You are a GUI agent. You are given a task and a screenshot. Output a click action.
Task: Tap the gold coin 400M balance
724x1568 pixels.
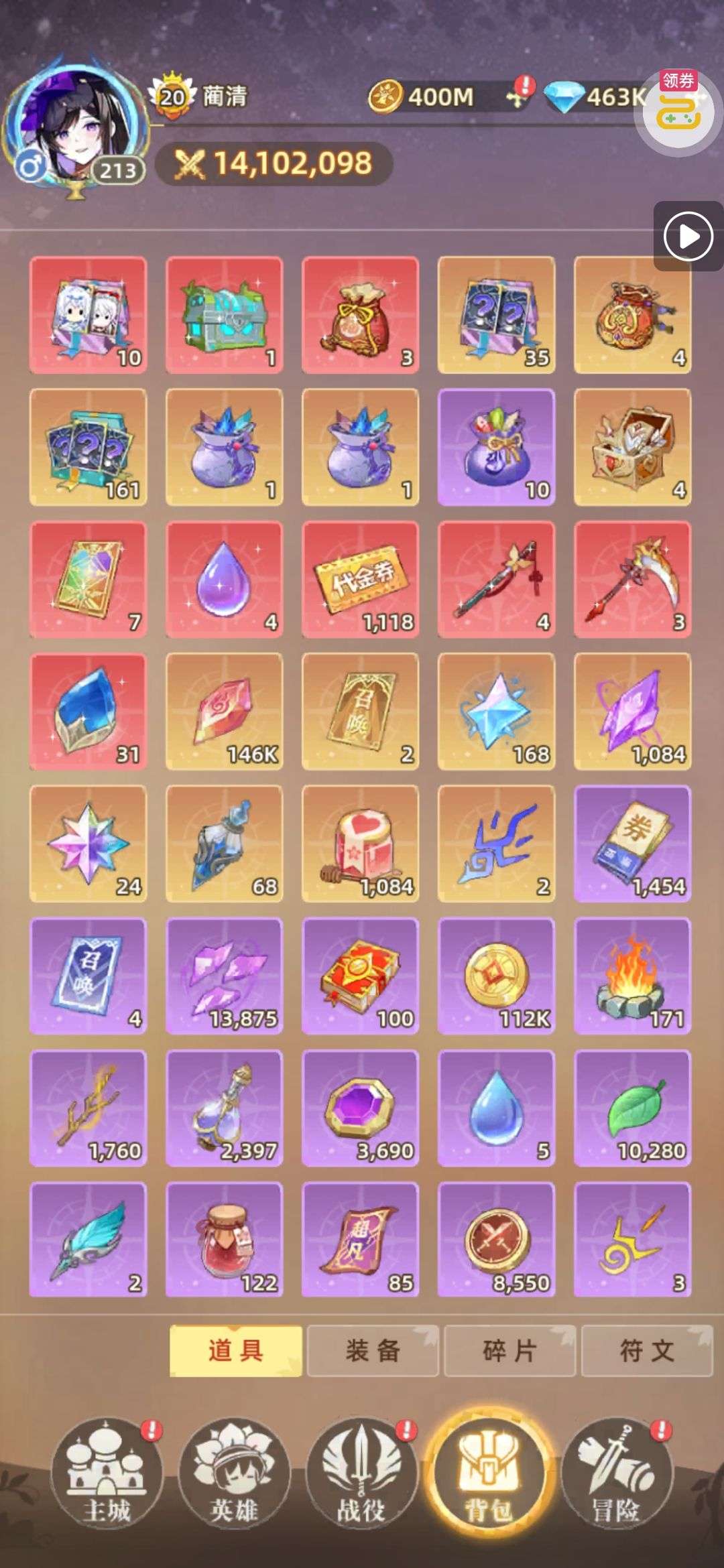[422, 97]
